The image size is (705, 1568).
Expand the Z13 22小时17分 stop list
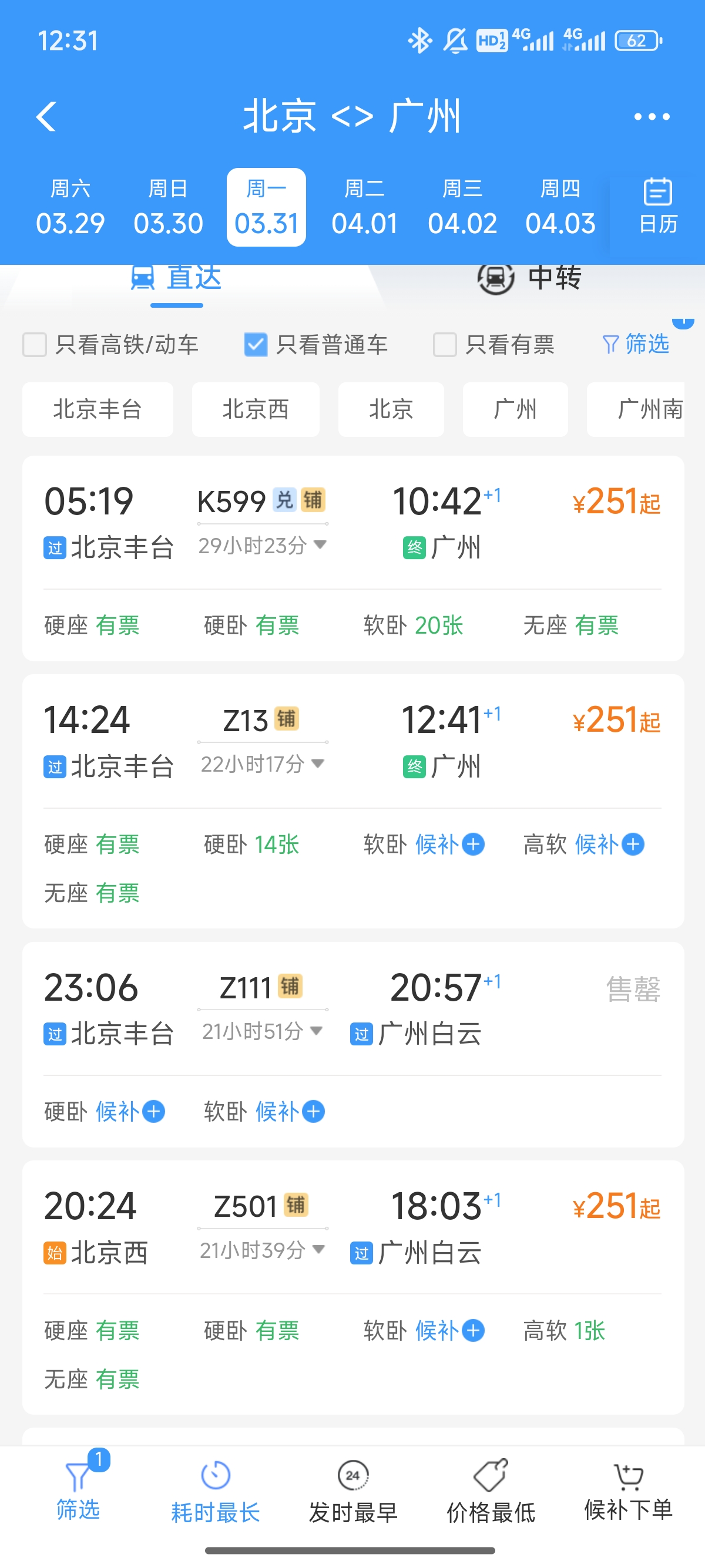[x=263, y=763]
